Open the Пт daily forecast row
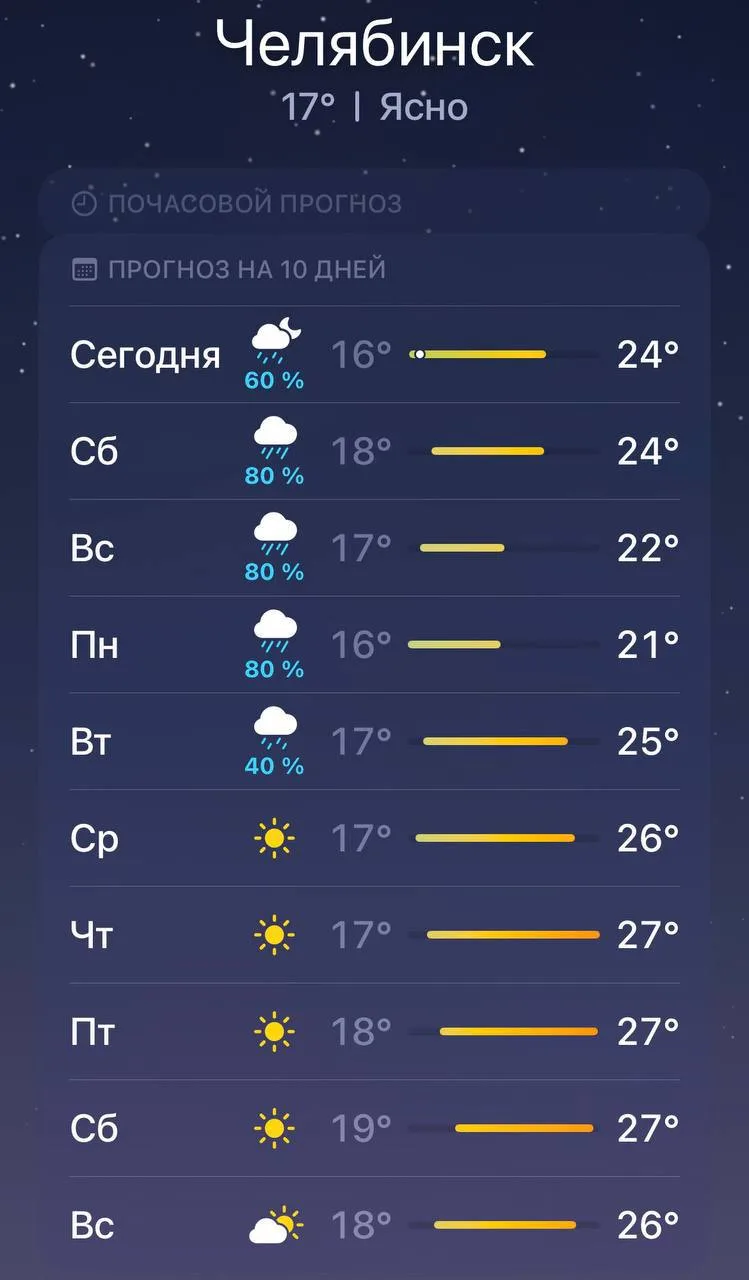 374,1031
